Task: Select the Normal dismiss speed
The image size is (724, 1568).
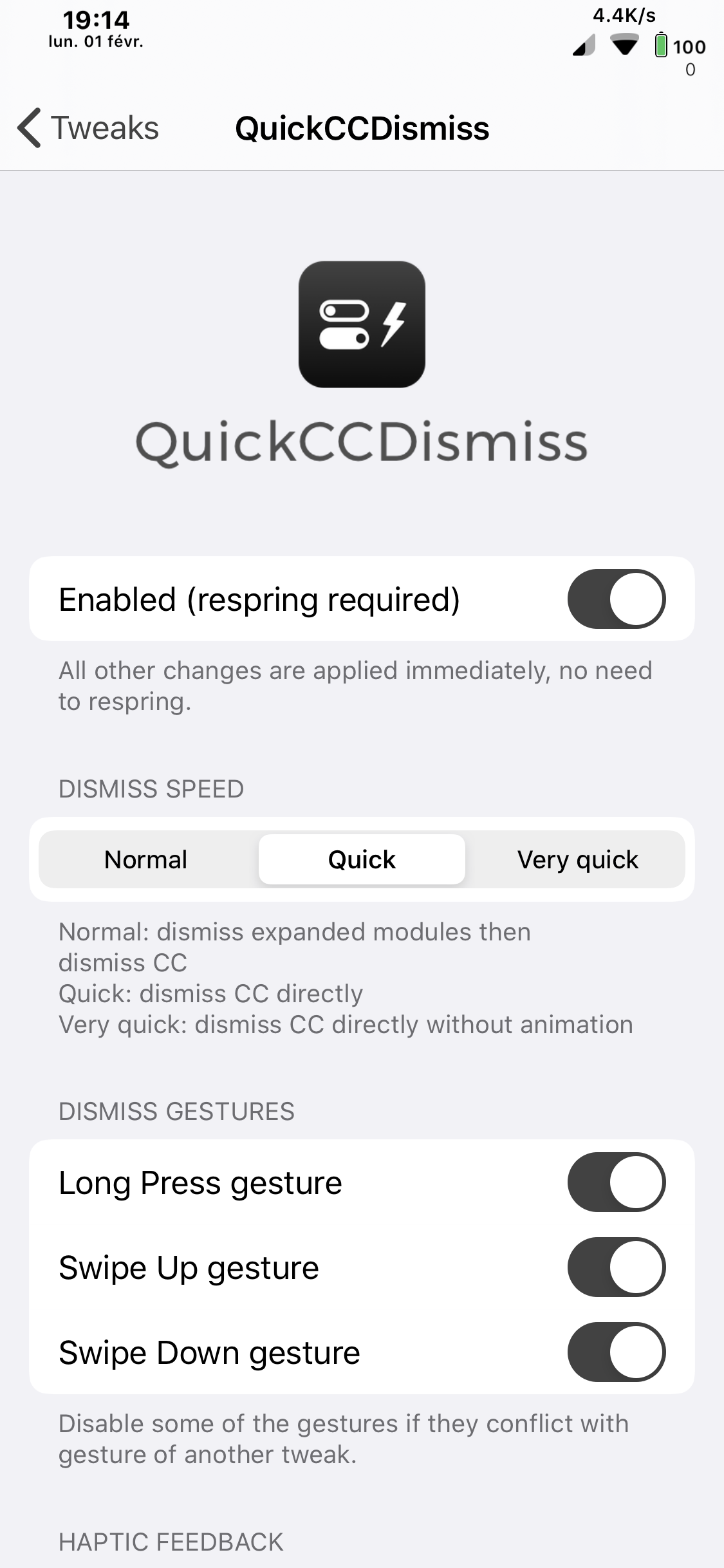Action: (x=146, y=859)
